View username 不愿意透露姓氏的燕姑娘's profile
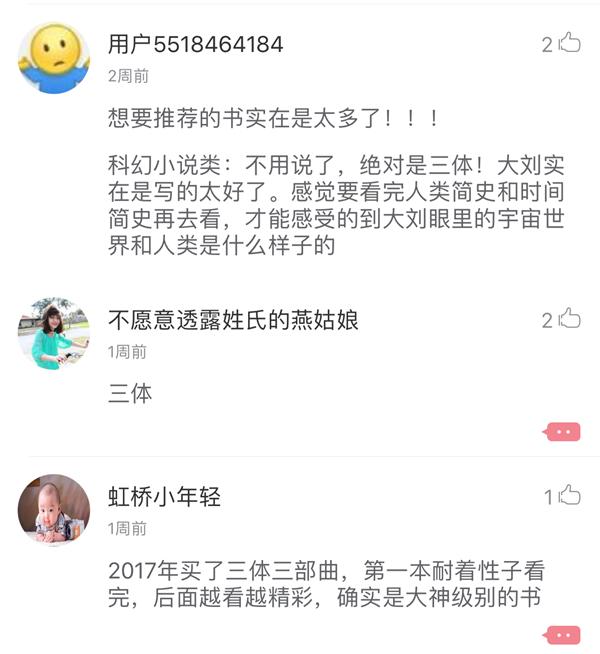The height and width of the screenshot is (654, 600). (233, 320)
